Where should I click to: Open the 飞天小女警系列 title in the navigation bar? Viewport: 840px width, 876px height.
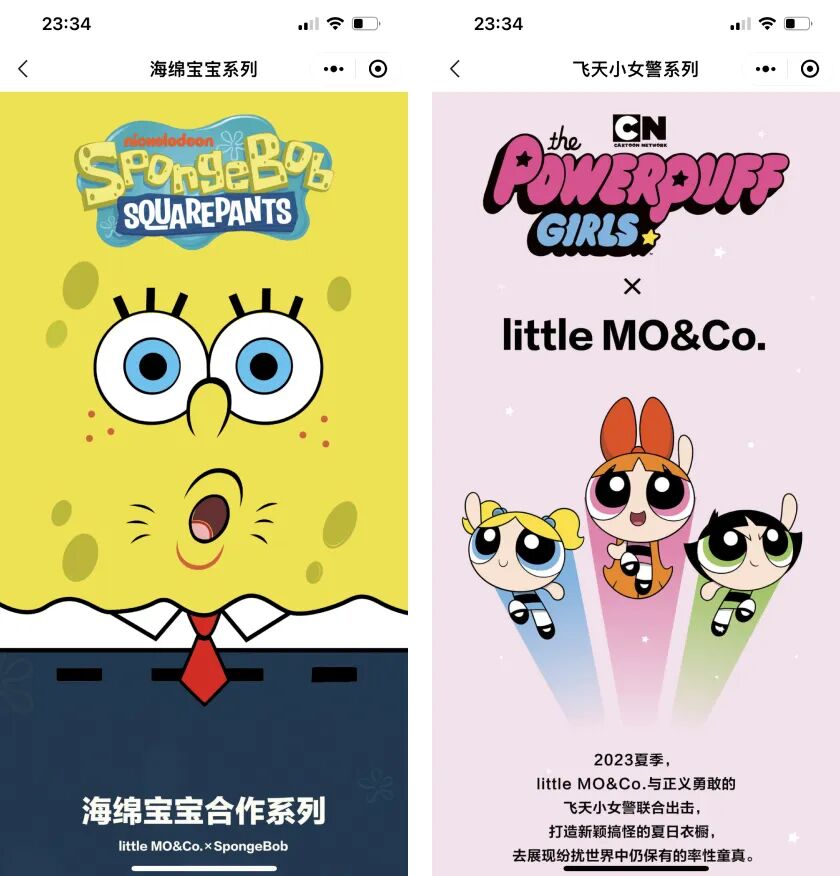638,69
